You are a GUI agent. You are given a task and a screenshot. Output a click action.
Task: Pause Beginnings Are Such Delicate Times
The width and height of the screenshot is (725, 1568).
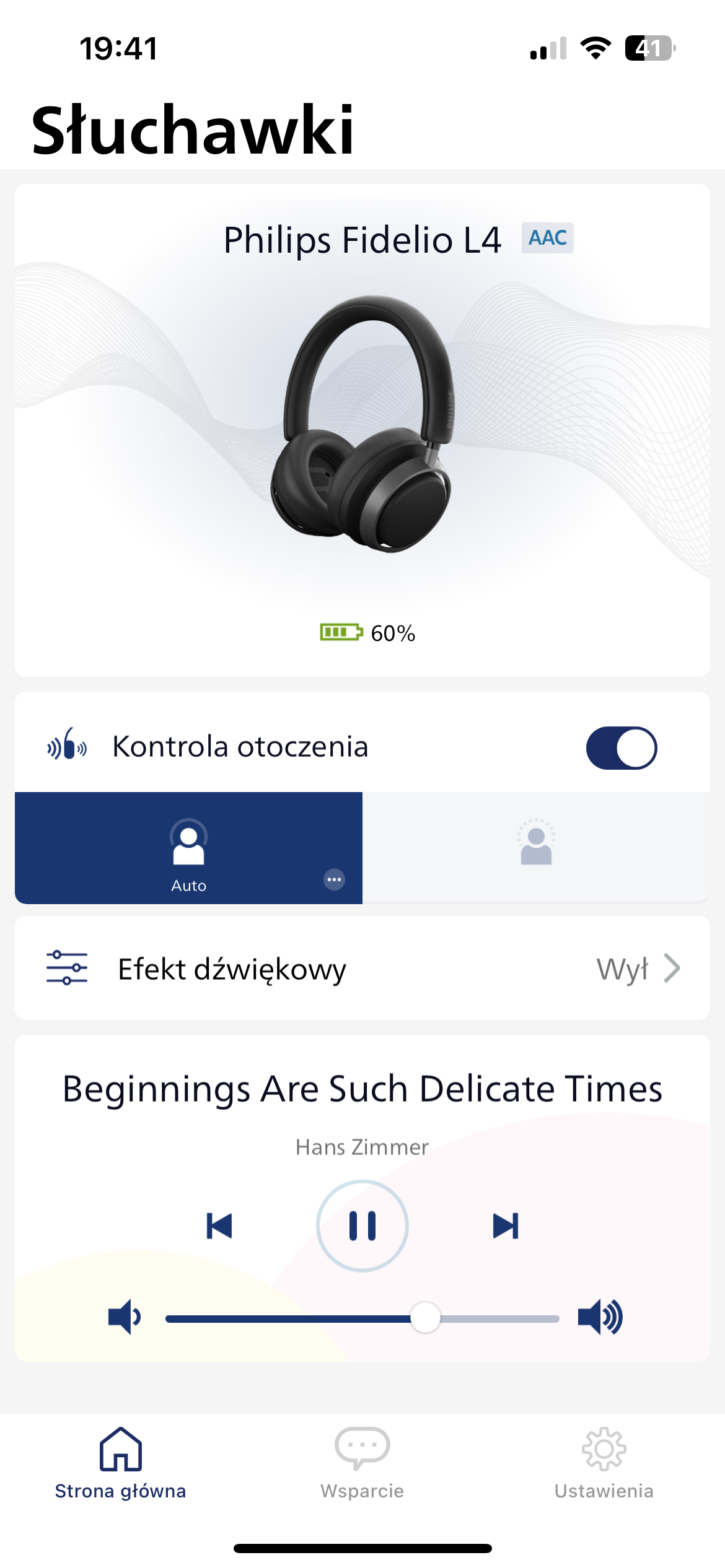[x=362, y=1226]
